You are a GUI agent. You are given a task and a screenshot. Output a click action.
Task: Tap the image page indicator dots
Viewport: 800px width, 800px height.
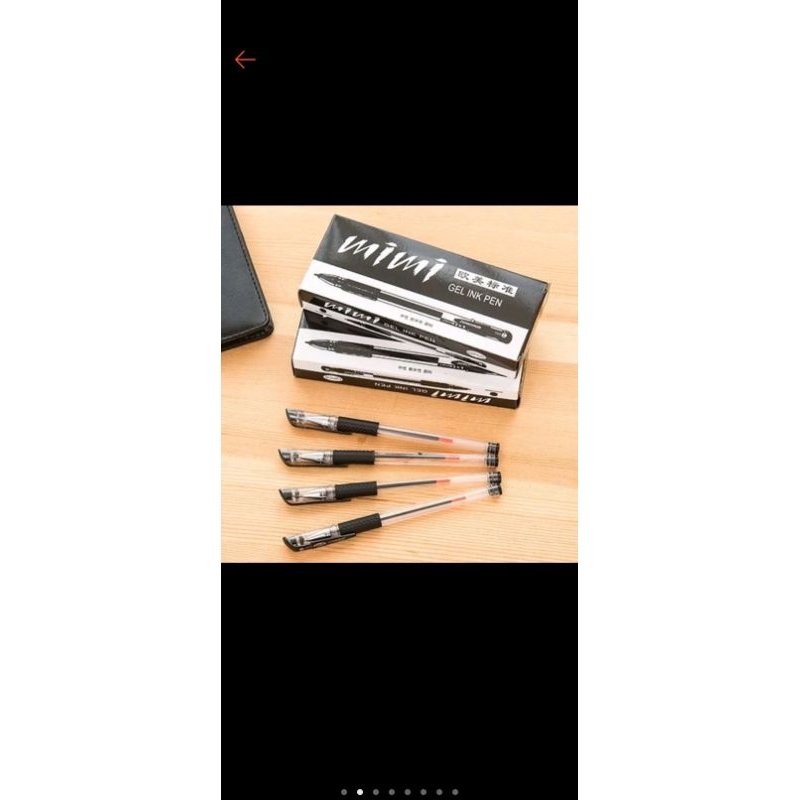399,791
